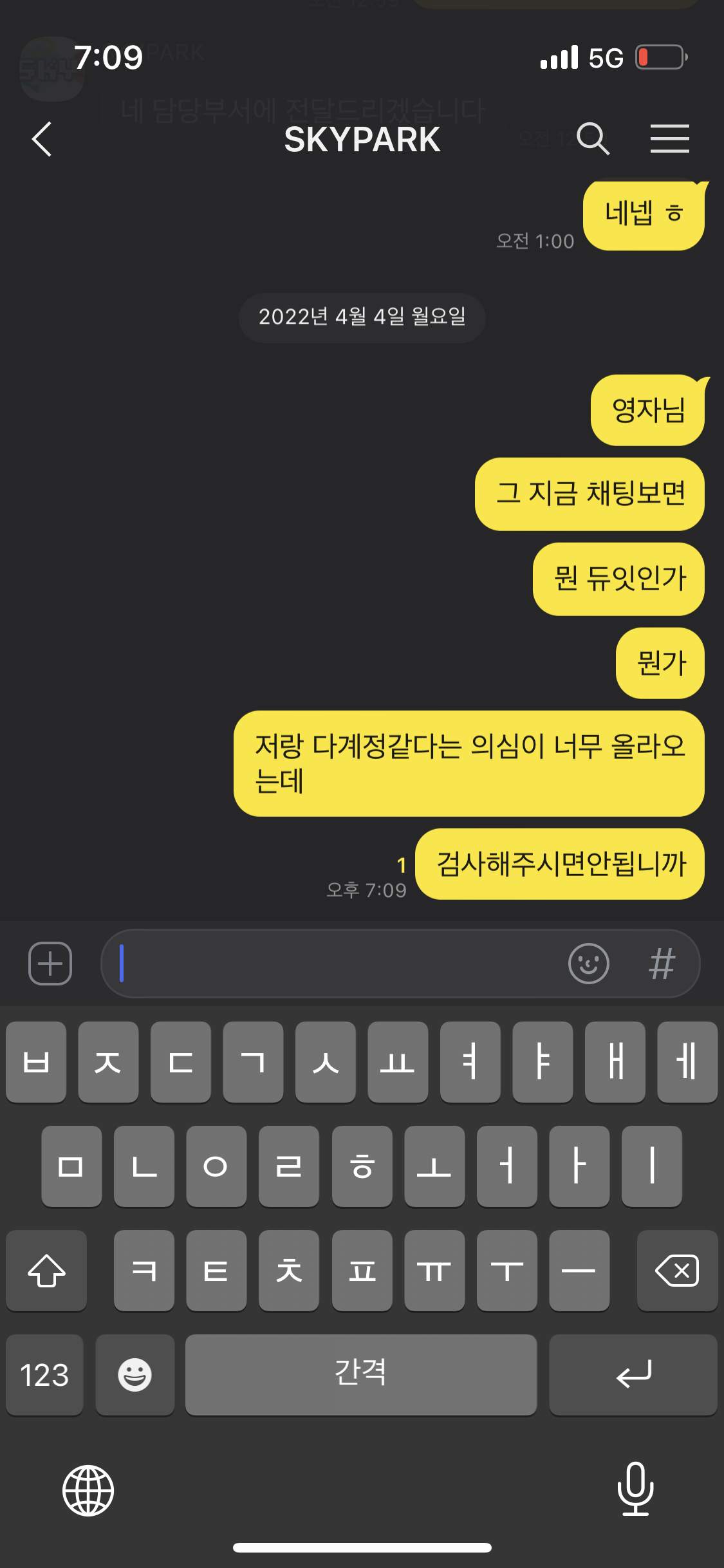This screenshot has width=724, height=1568.
Task: Open the emoticon picker in input bar
Action: click(x=588, y=964)
